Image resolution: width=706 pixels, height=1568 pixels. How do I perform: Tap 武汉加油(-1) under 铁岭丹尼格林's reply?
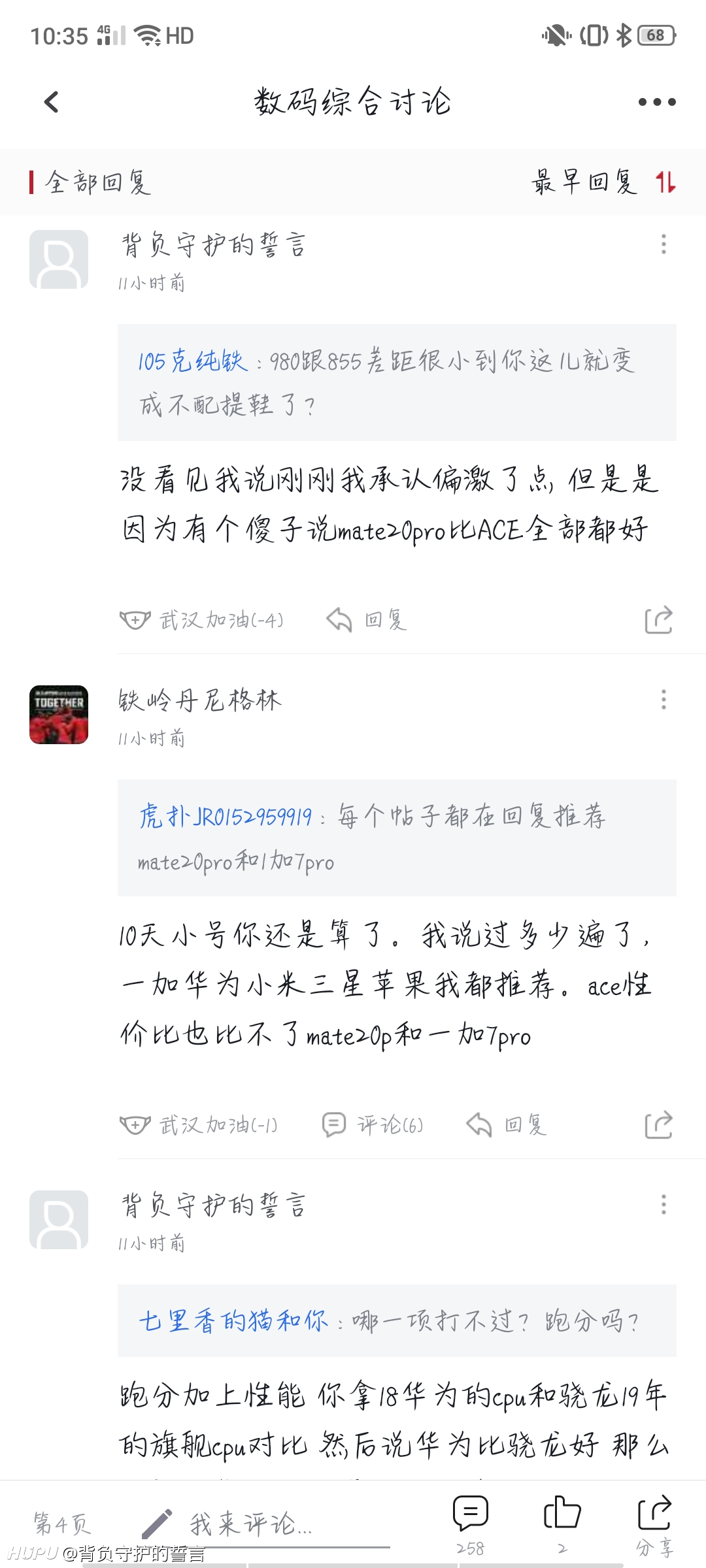[199, 1124]
